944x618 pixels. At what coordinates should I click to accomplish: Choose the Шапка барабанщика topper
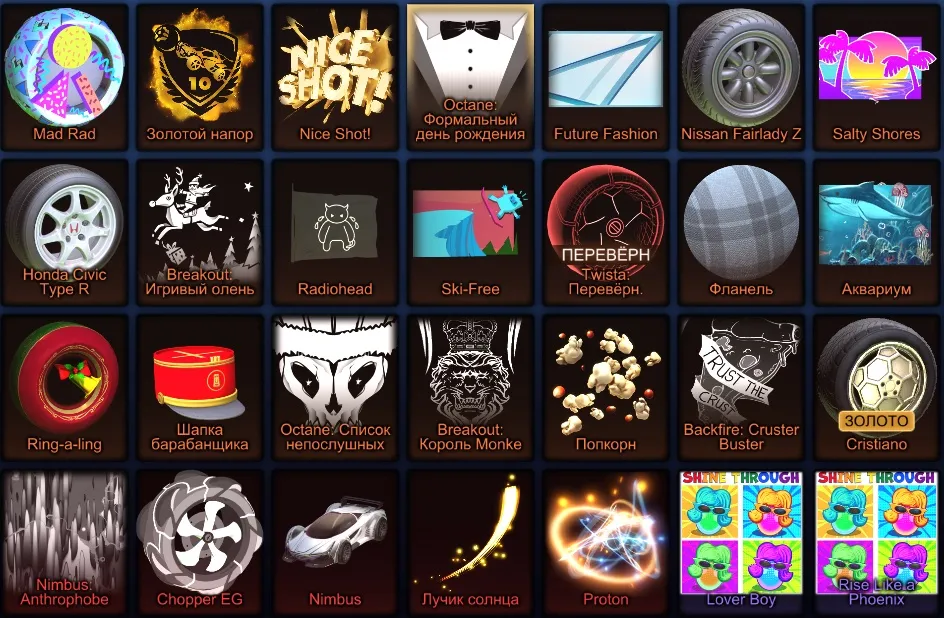200,385
